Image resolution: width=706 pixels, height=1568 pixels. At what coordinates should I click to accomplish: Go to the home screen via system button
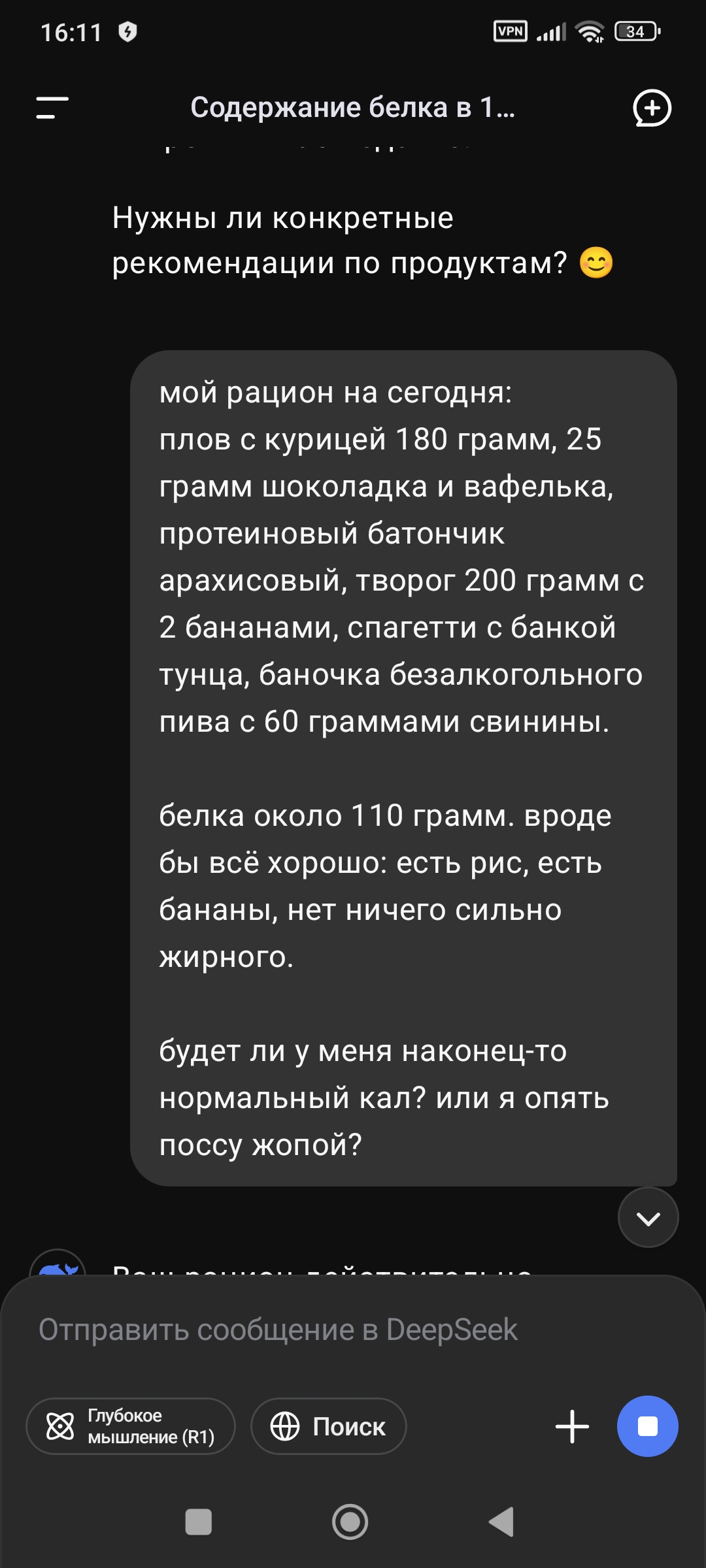[x=350, y=1522]
